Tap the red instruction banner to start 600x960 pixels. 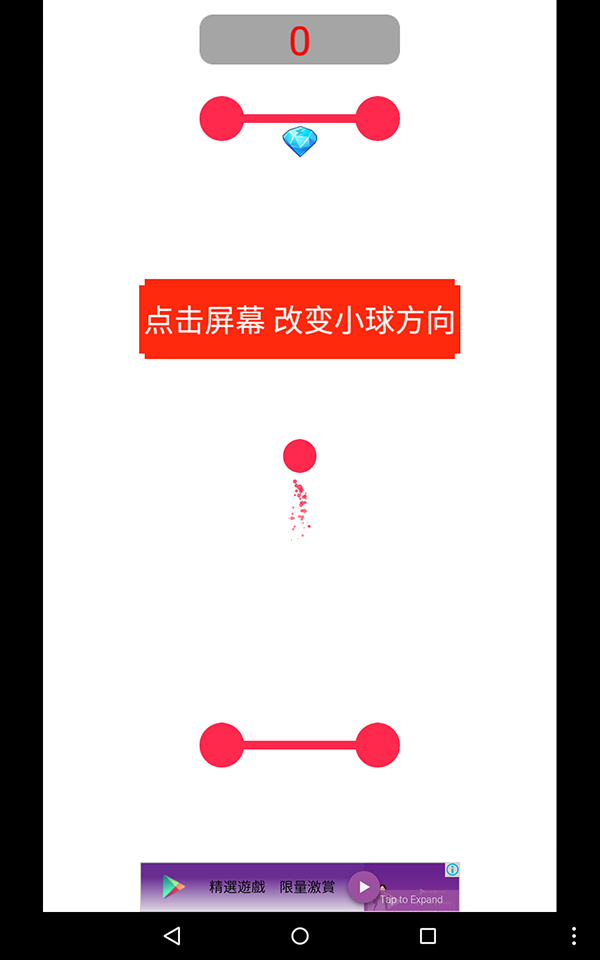[299, 320]
